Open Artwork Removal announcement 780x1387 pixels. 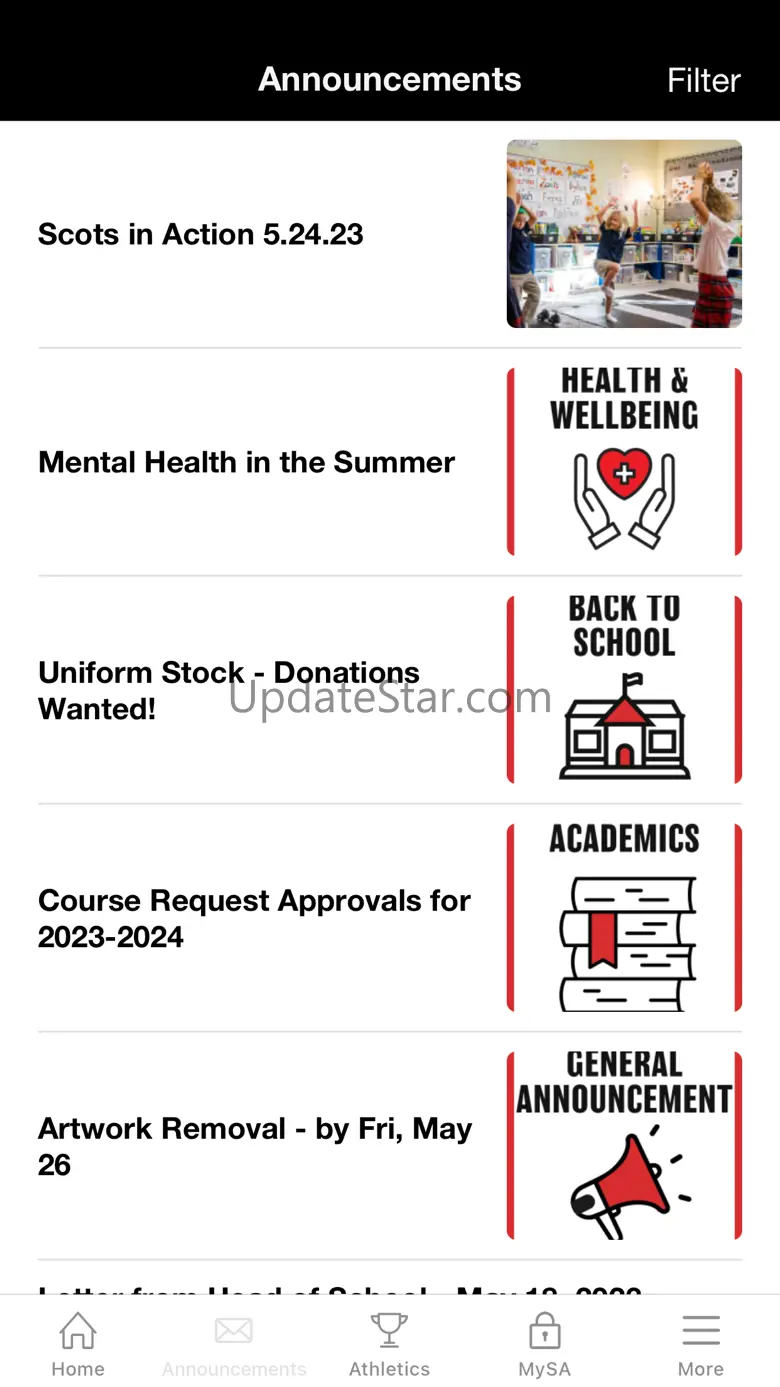(x=255, y=1146)
